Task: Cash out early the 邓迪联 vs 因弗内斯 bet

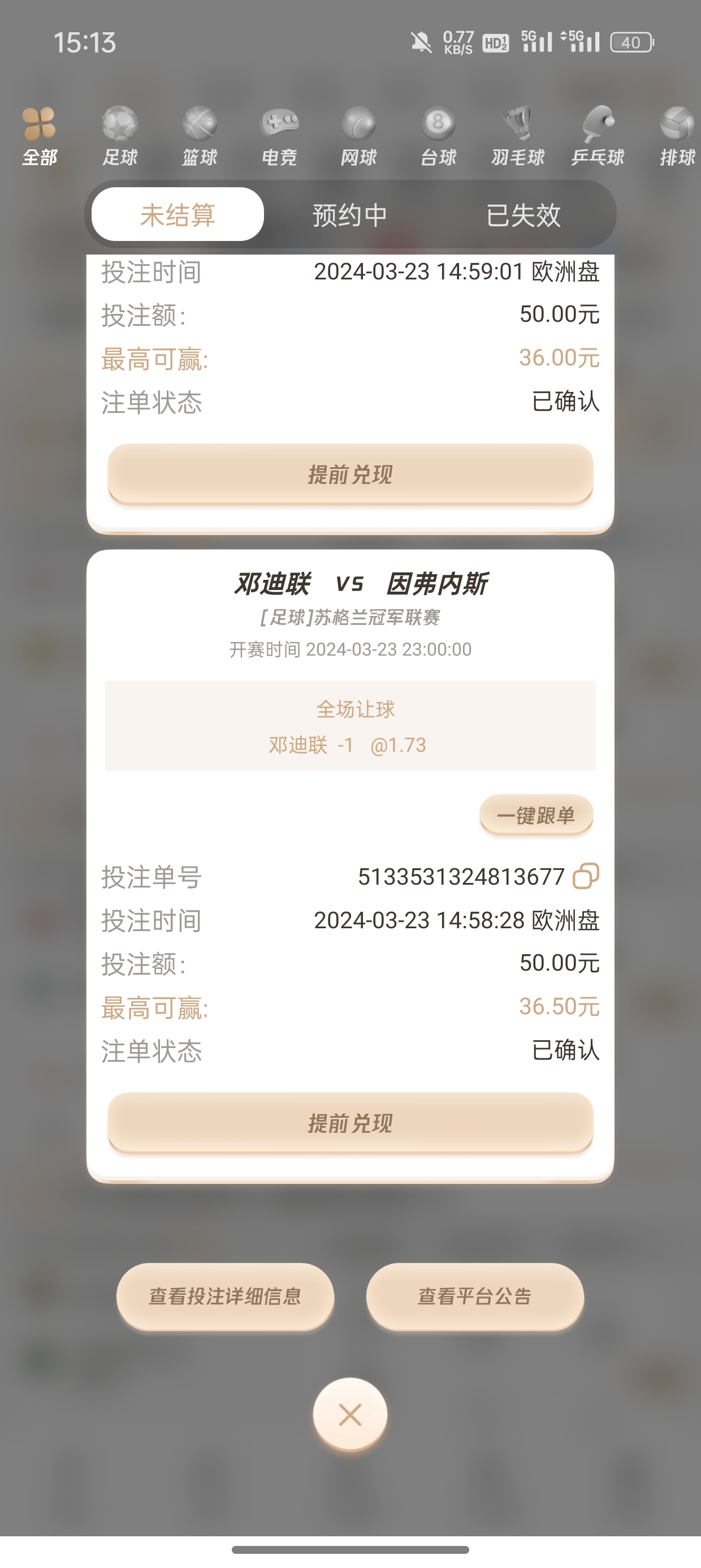Action: (350, 1123)
